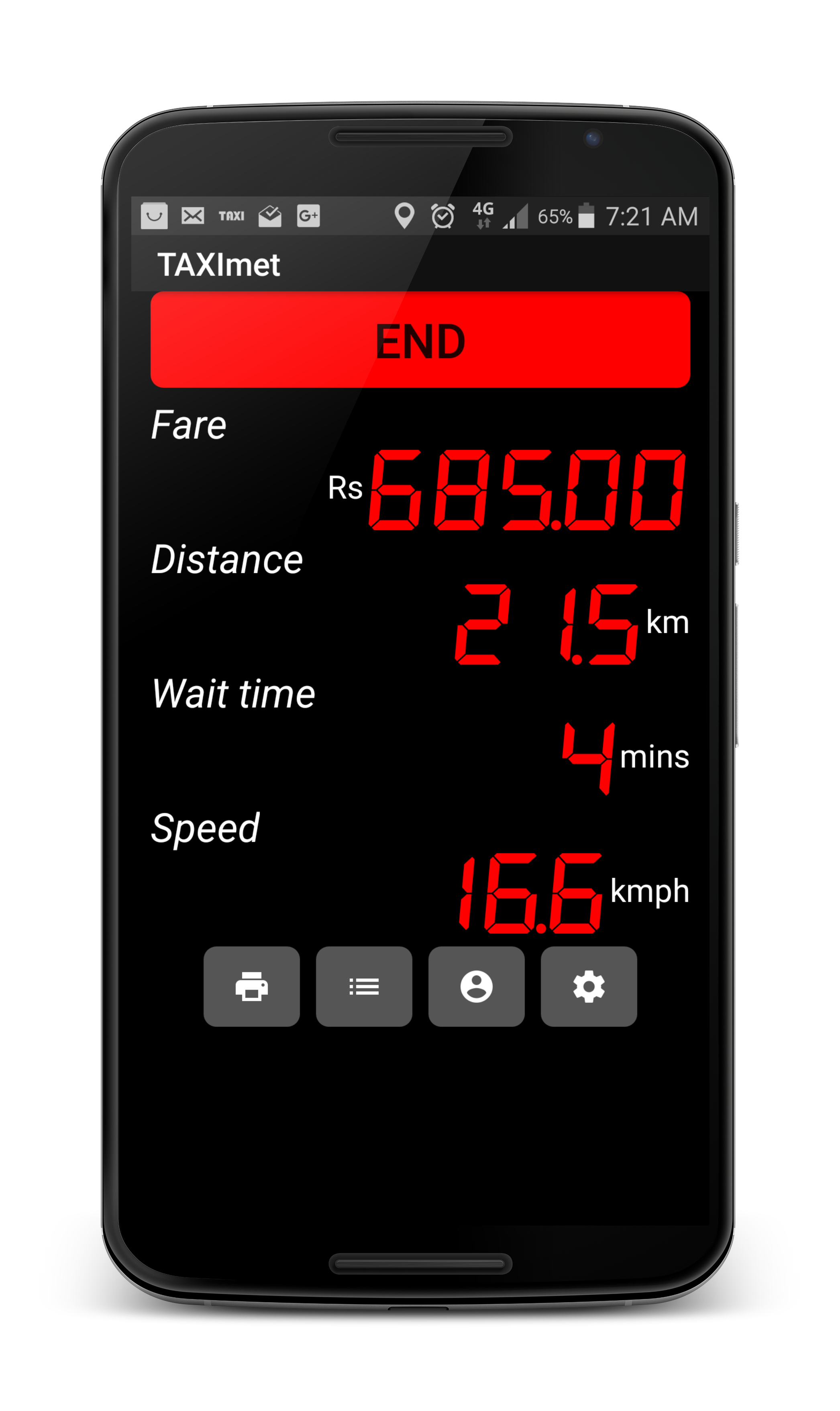Print the fare receipt
The image size is (840, 1411).
pos(251,986)
